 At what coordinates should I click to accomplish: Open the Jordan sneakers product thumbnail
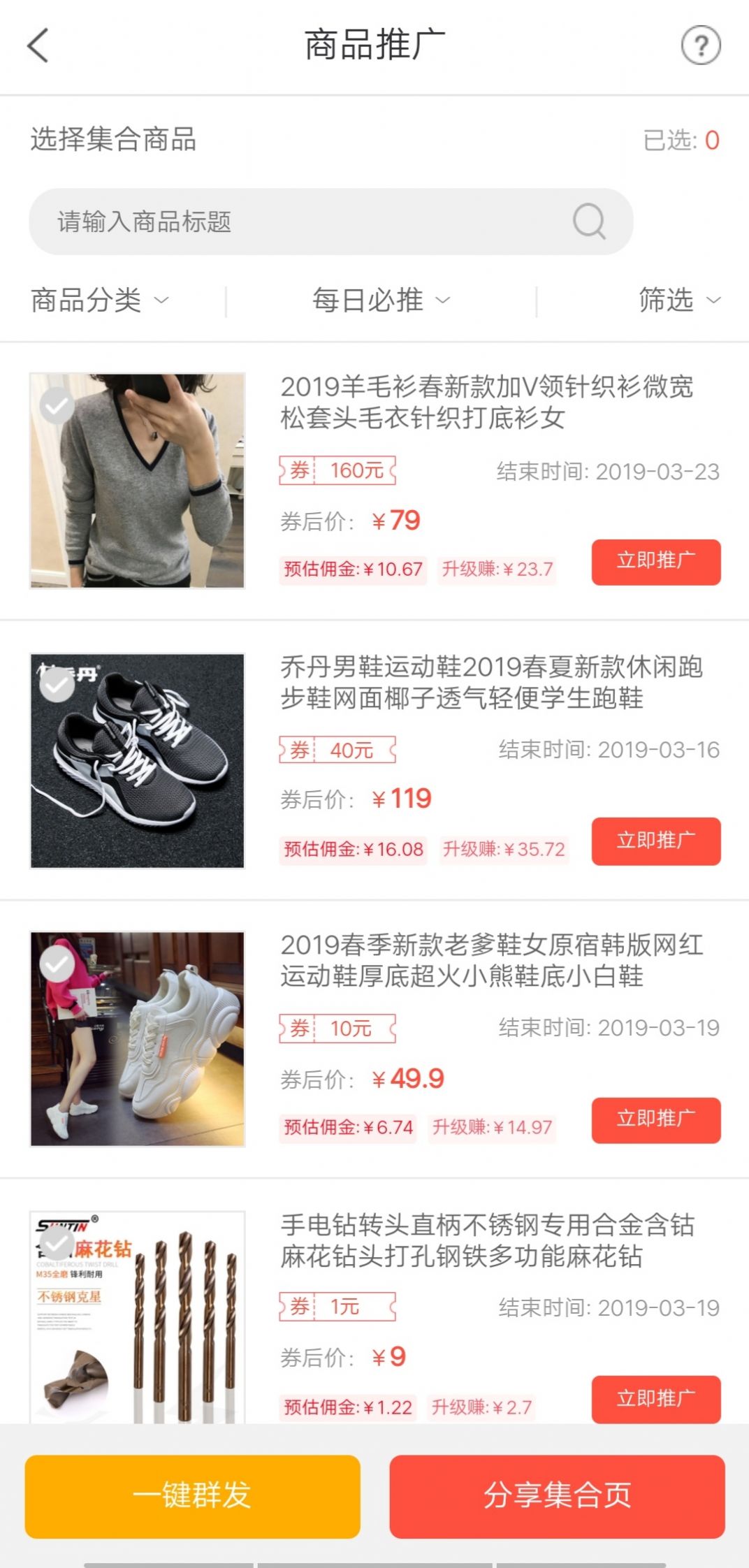(137, 762)
